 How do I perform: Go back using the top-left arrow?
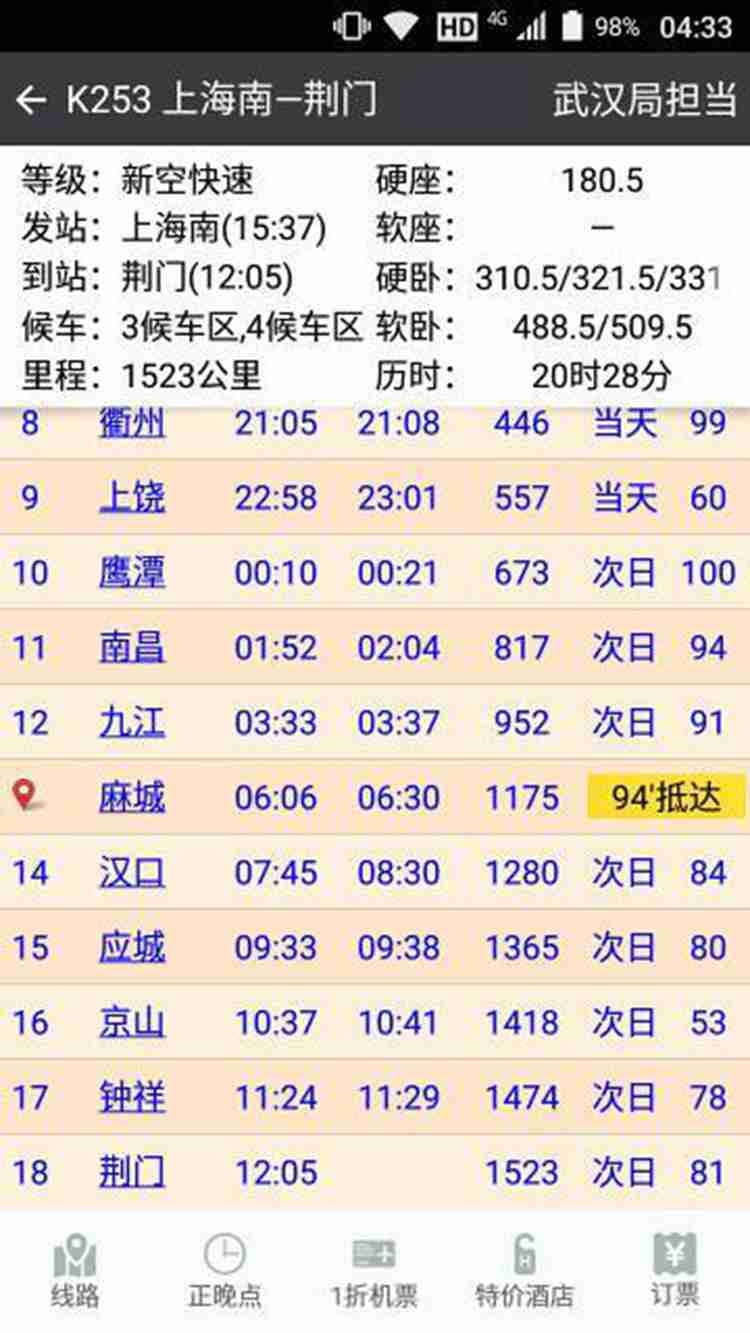point(32,100)
